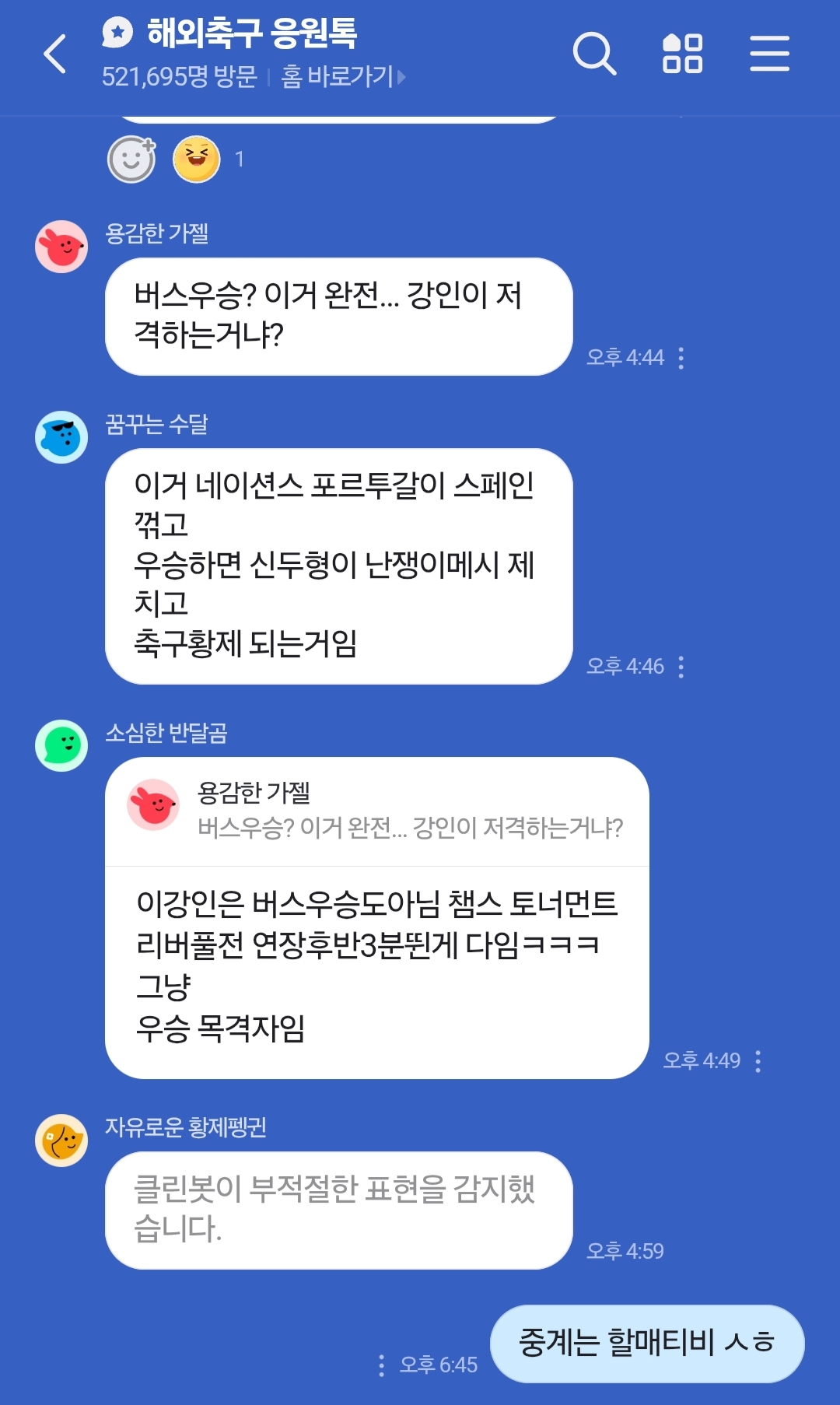
Task: Jump to quoted 용감한 가젤 message
Action: tap(377, 811)
